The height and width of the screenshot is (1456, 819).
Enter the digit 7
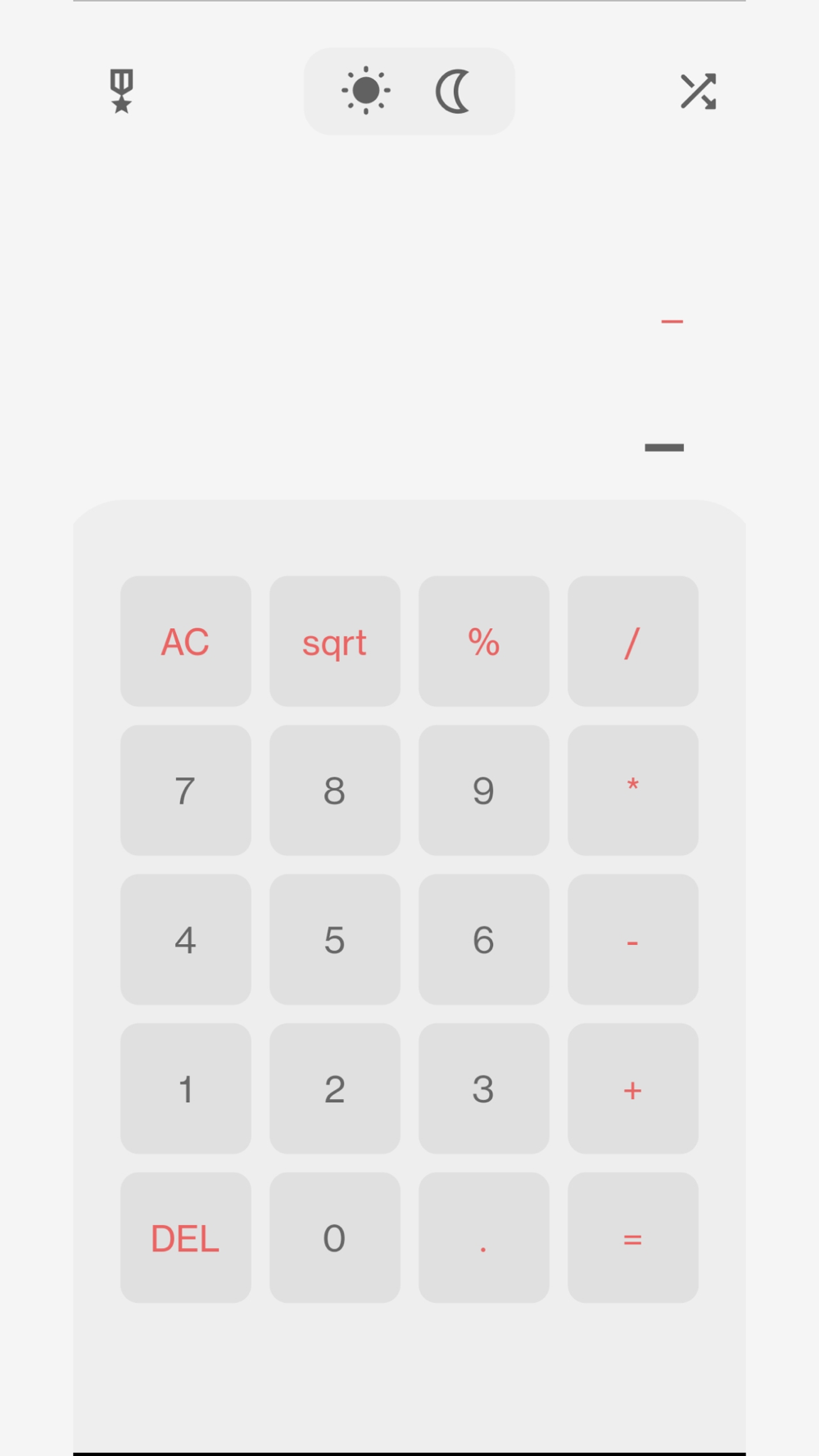(x=186, y=790)
